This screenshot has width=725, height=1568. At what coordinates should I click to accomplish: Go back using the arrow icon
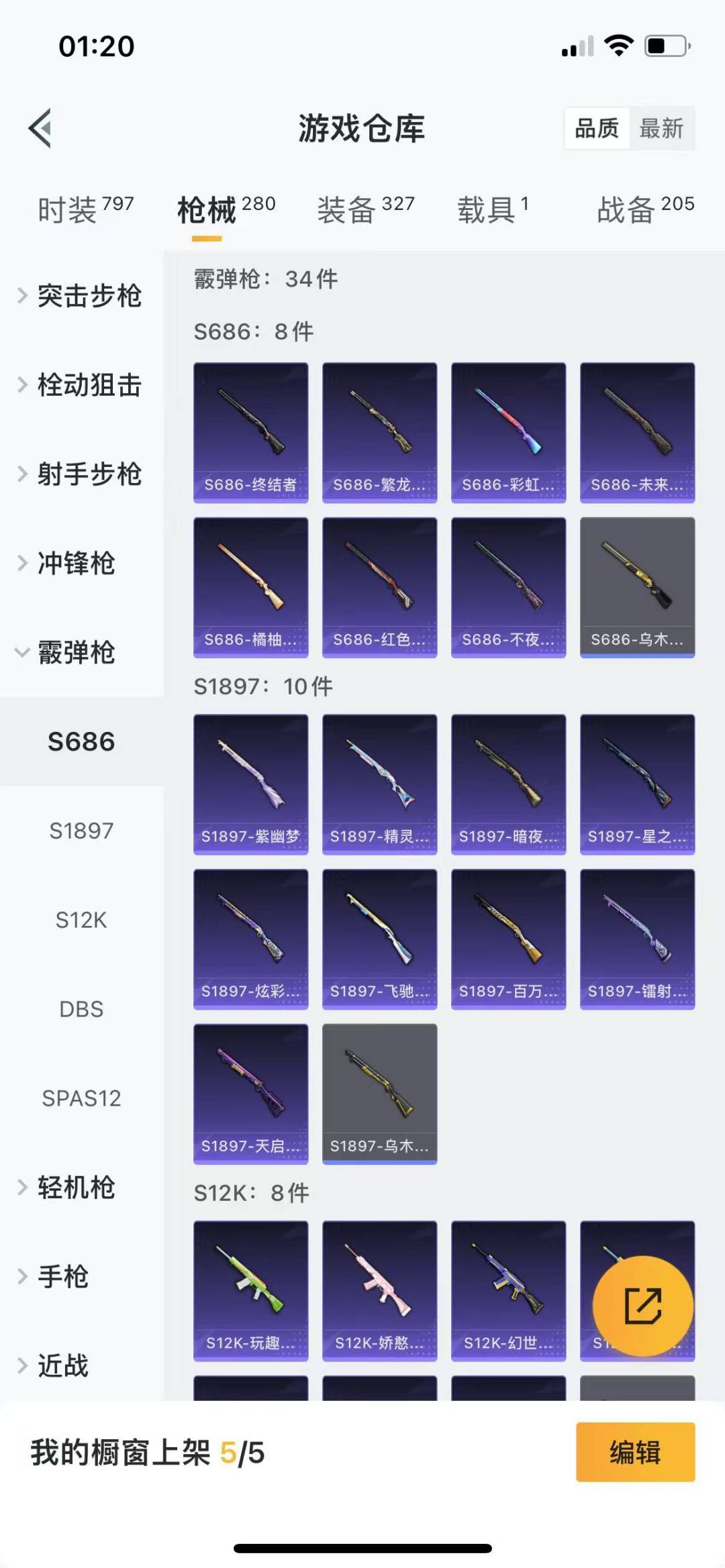click(x=40, y=127)
